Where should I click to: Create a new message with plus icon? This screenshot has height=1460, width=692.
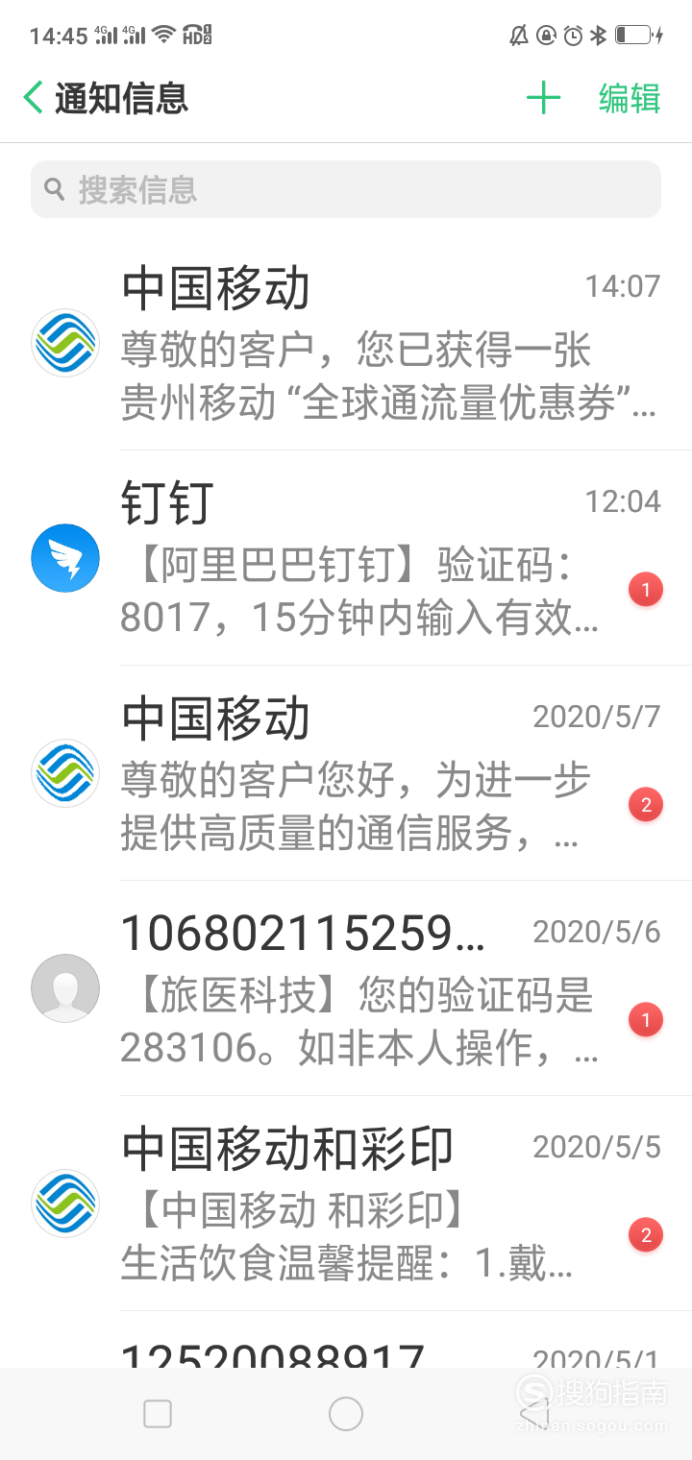coord(543,98)
